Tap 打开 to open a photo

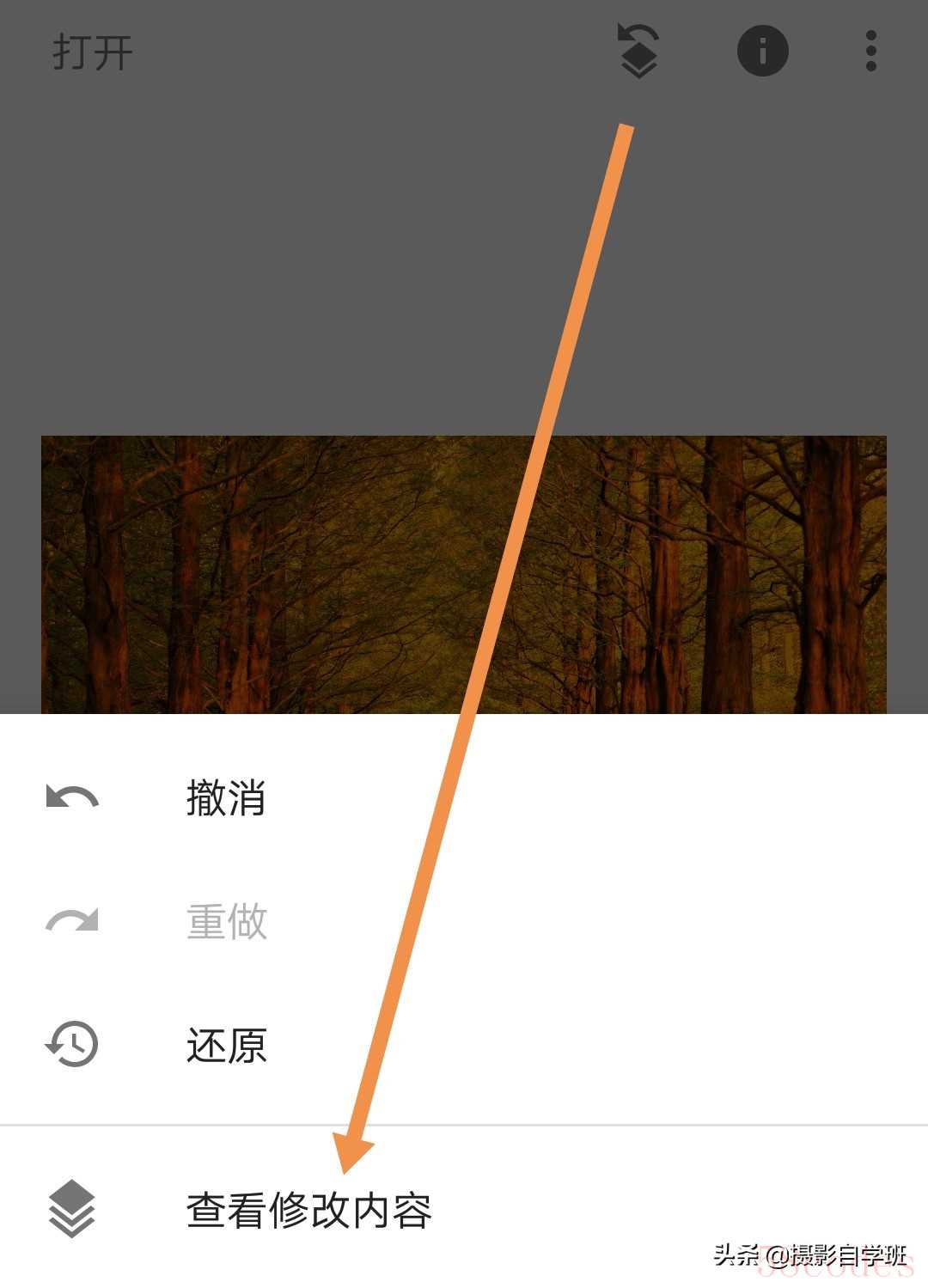pyautogui.click(x=93, y=52)
